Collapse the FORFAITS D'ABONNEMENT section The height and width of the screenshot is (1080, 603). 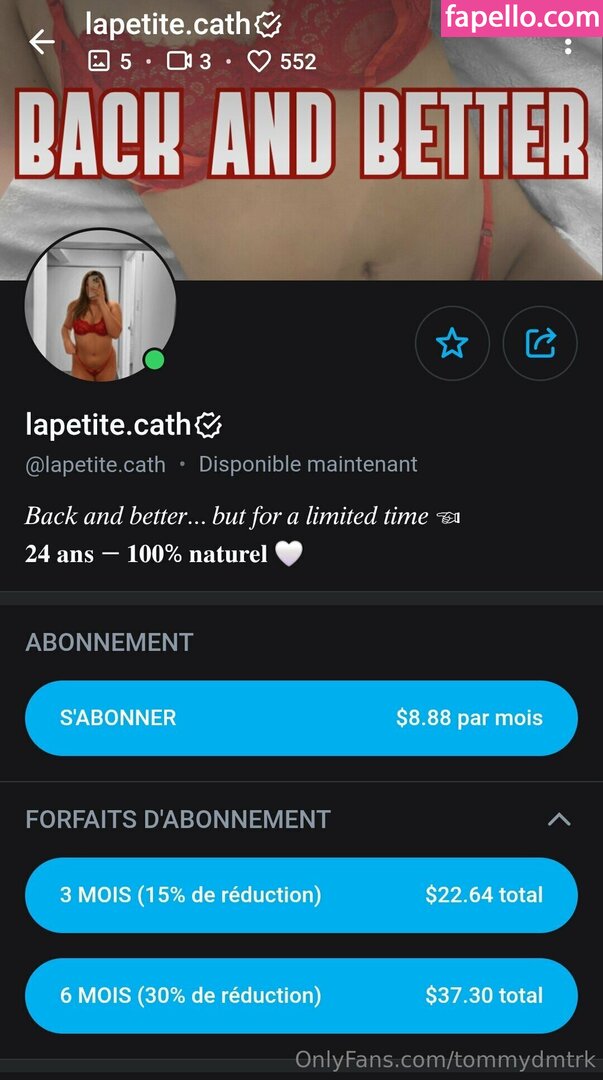tap(559, 820)
